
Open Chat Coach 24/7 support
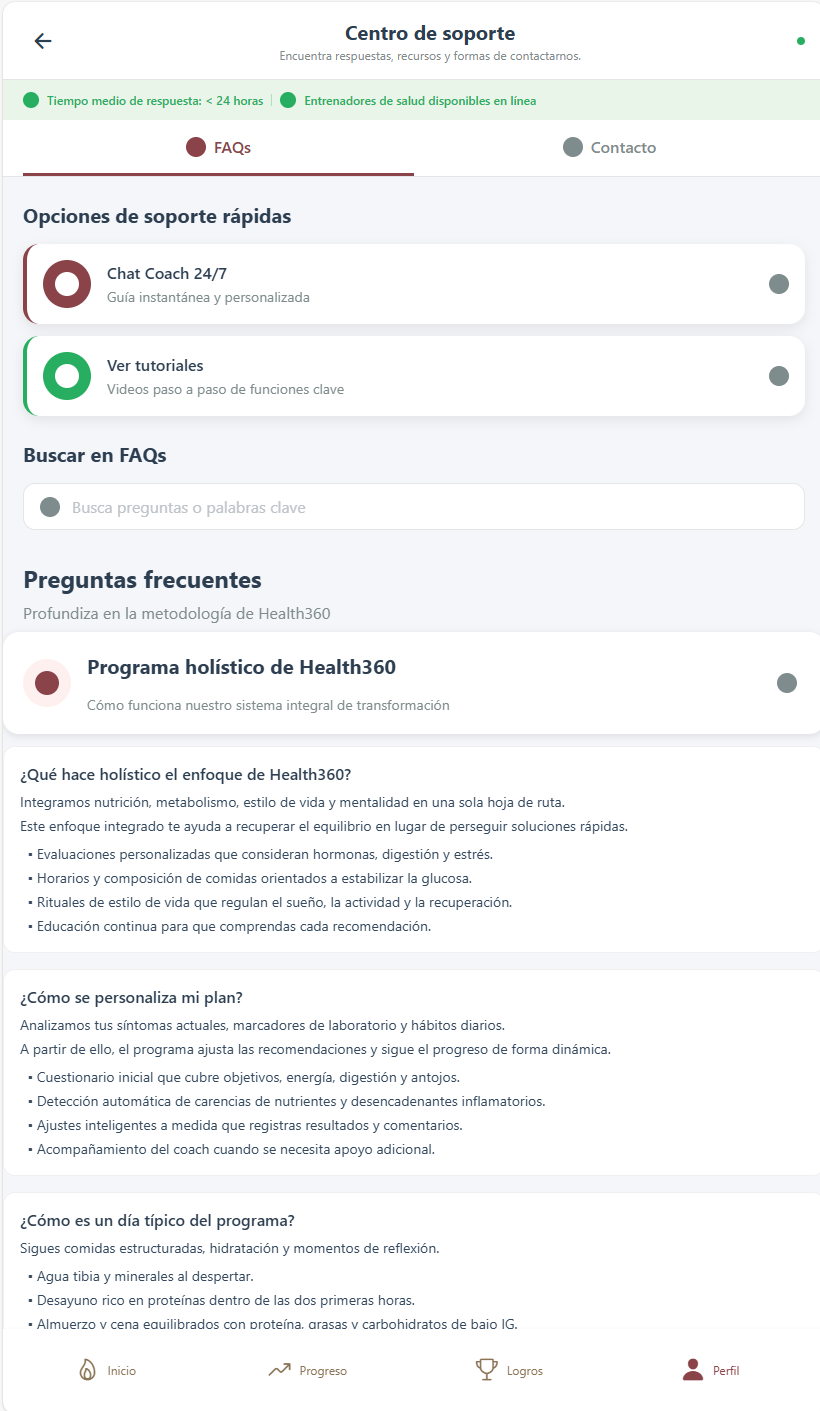click(x=414, y=284)
